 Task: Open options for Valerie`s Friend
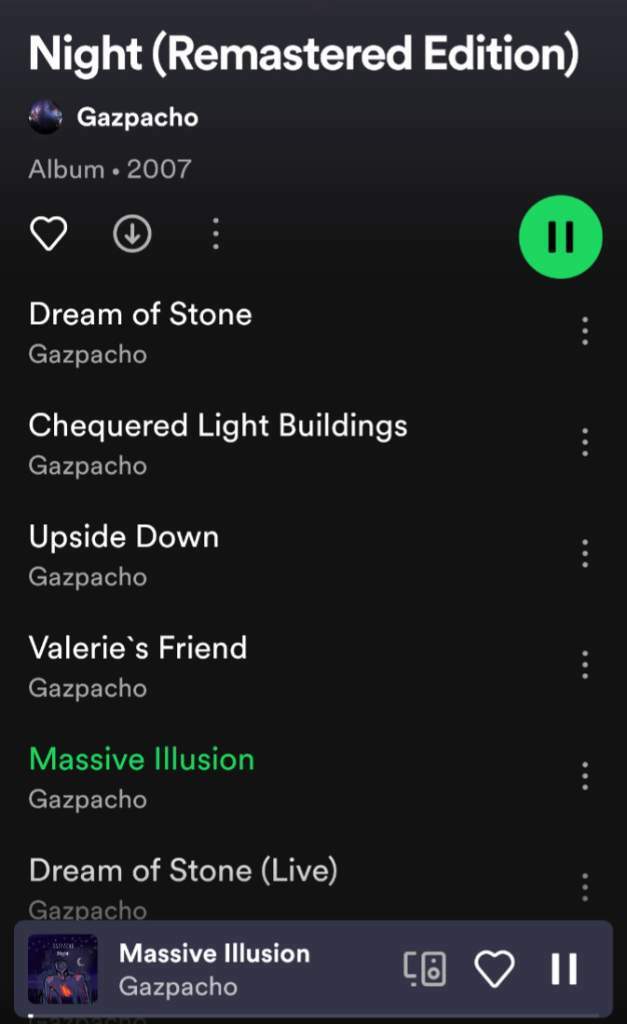click(585, 664)
